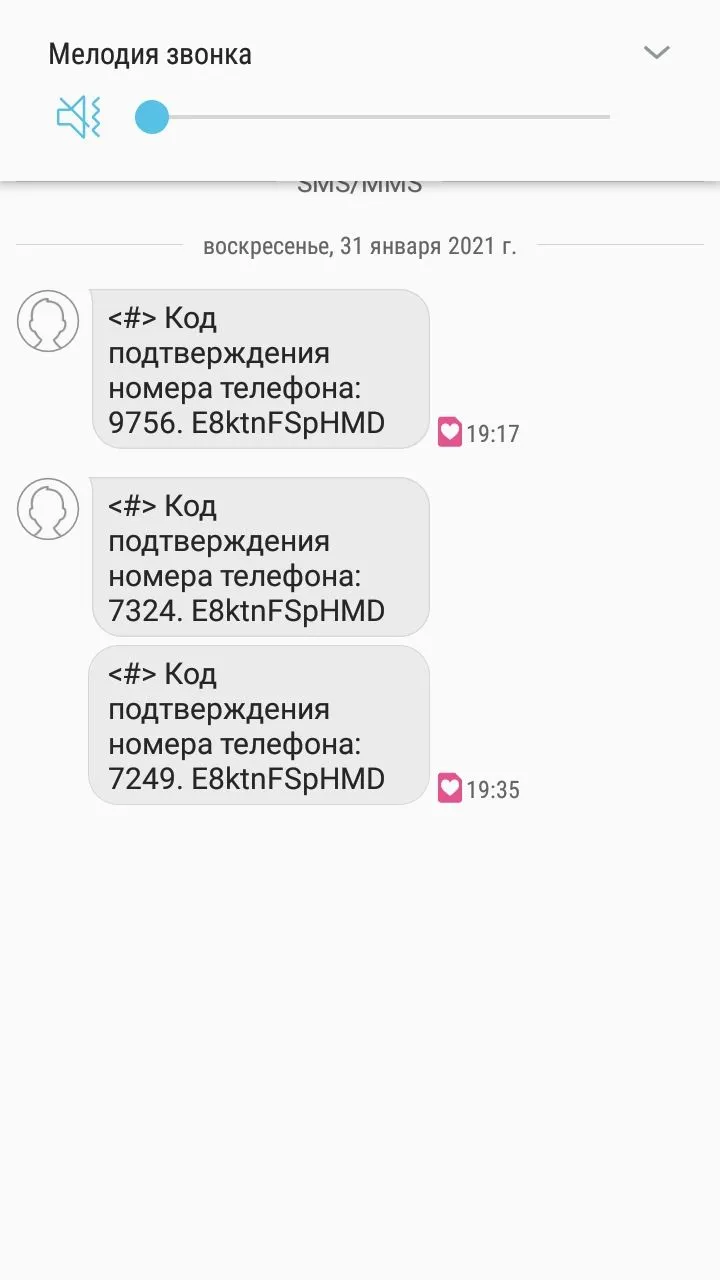
Task: Open sender avatar beside code 9756 message
Action: click(48, 321)
